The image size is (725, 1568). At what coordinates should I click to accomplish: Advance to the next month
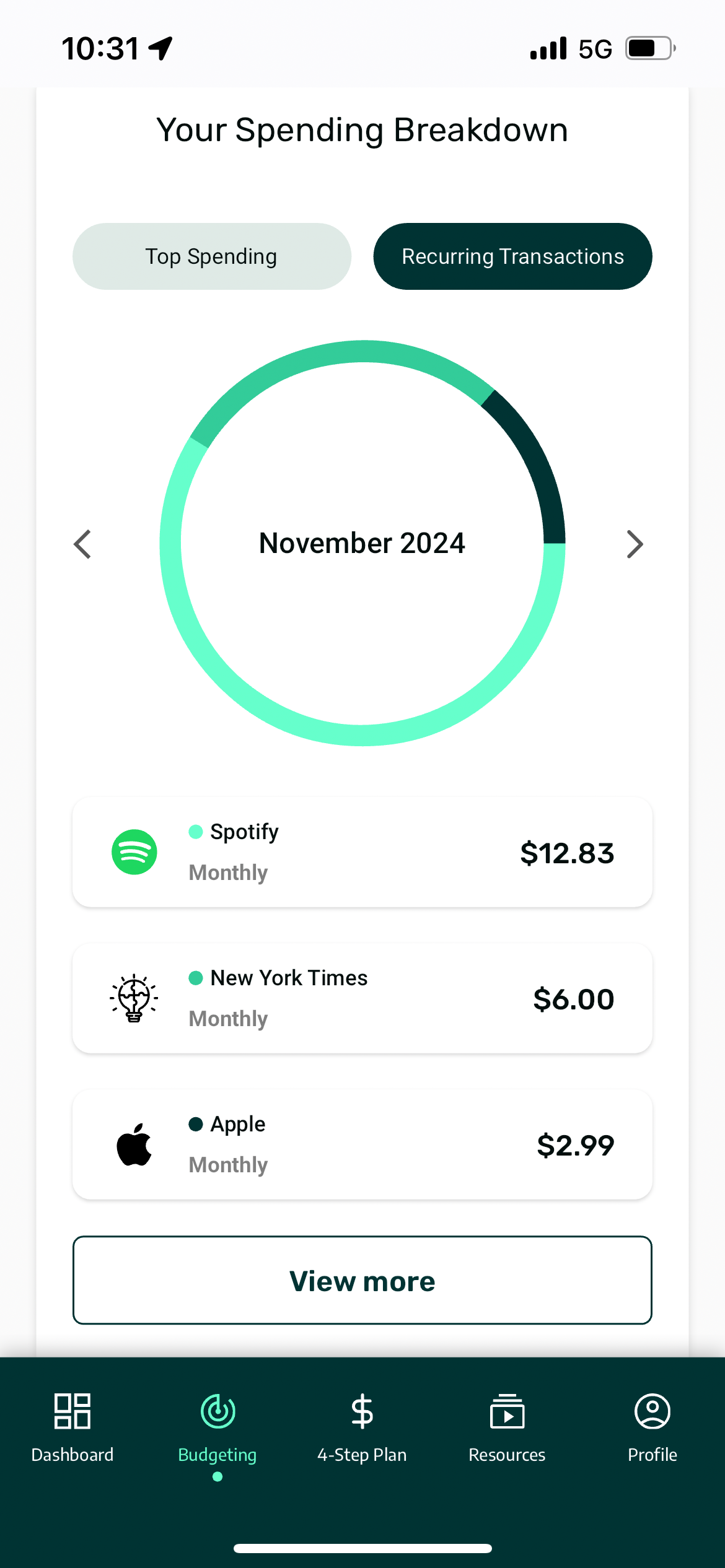pos(635,544)
